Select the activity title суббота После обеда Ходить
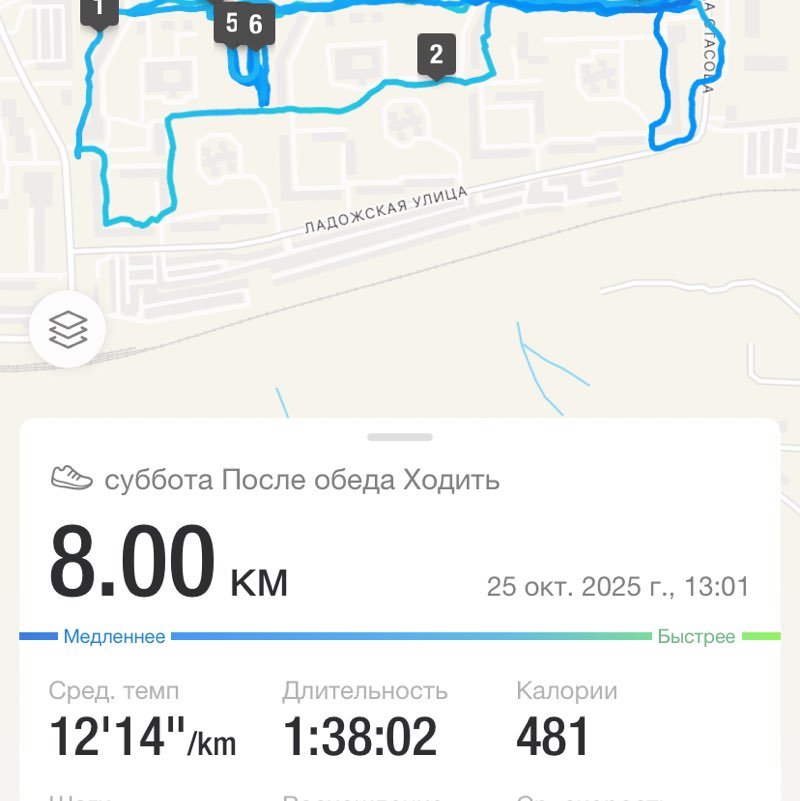 click(303, 478)
